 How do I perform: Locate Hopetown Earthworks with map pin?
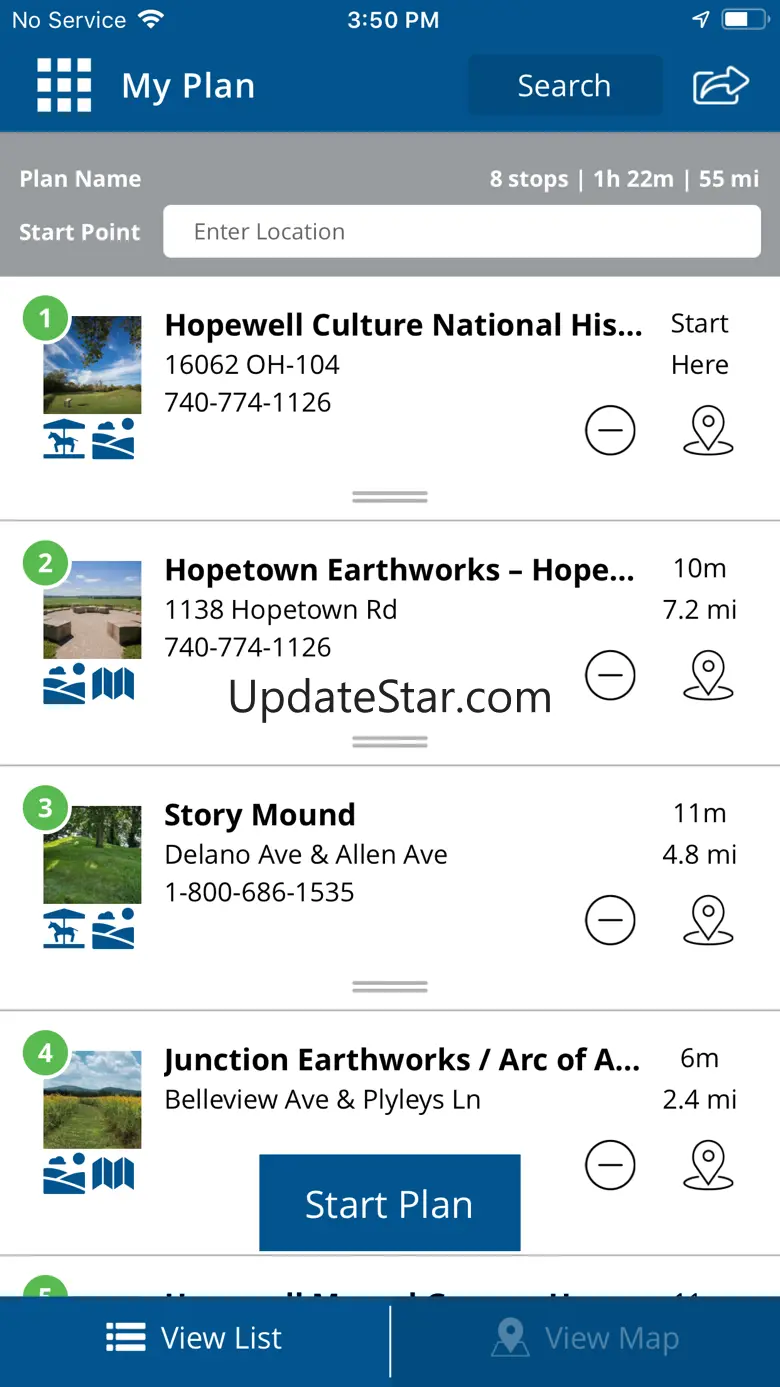tap(708, 676)
